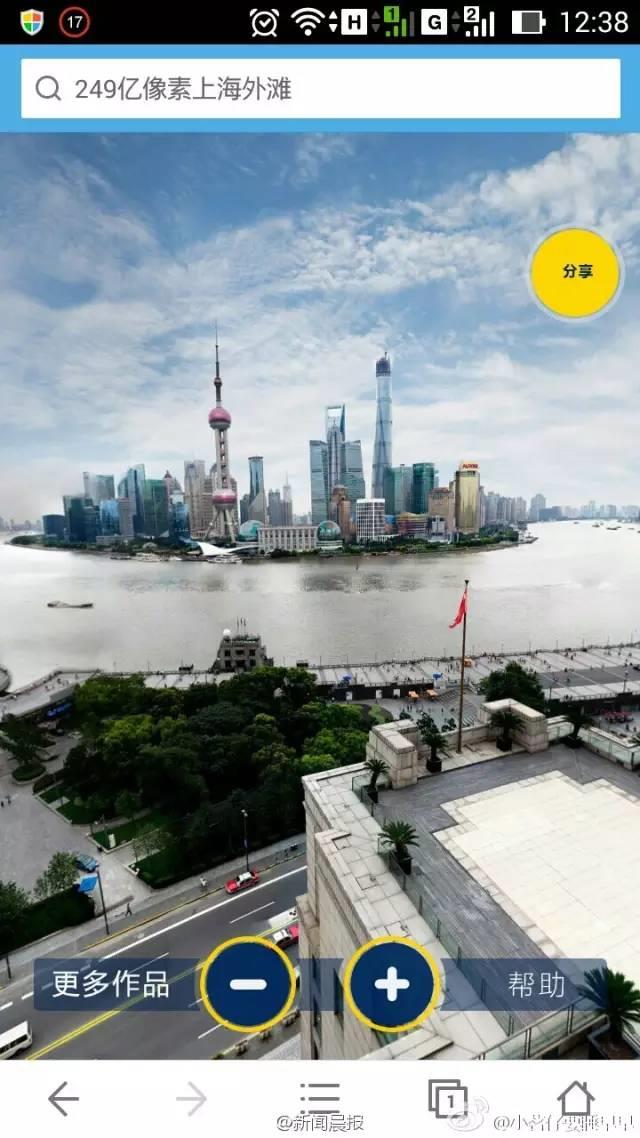640x1138 pixels.
Task: Zoom in with the plus button
Action: tap(391, 984)
